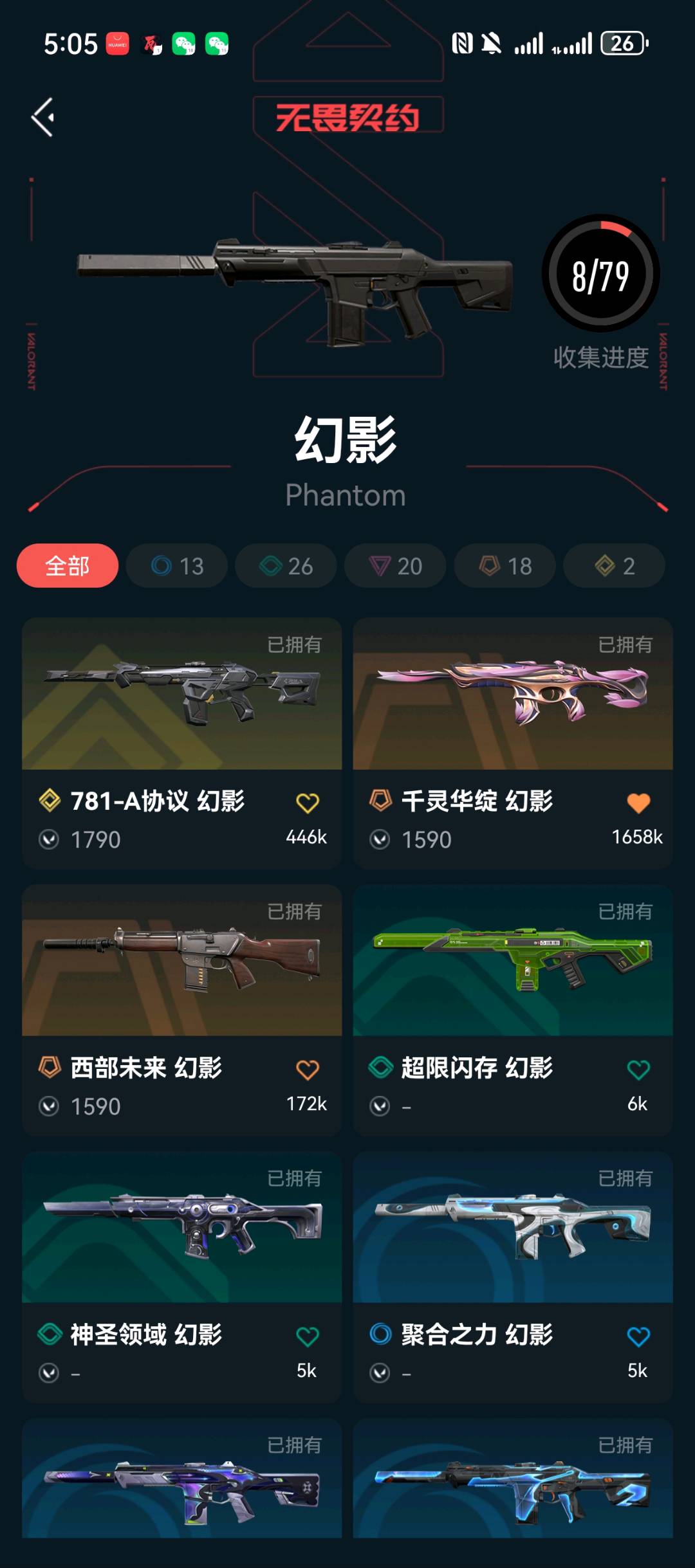Open the 超限闪存 幻影 skin card
This screenshot has width=695, height=1568.
[512, 962]
